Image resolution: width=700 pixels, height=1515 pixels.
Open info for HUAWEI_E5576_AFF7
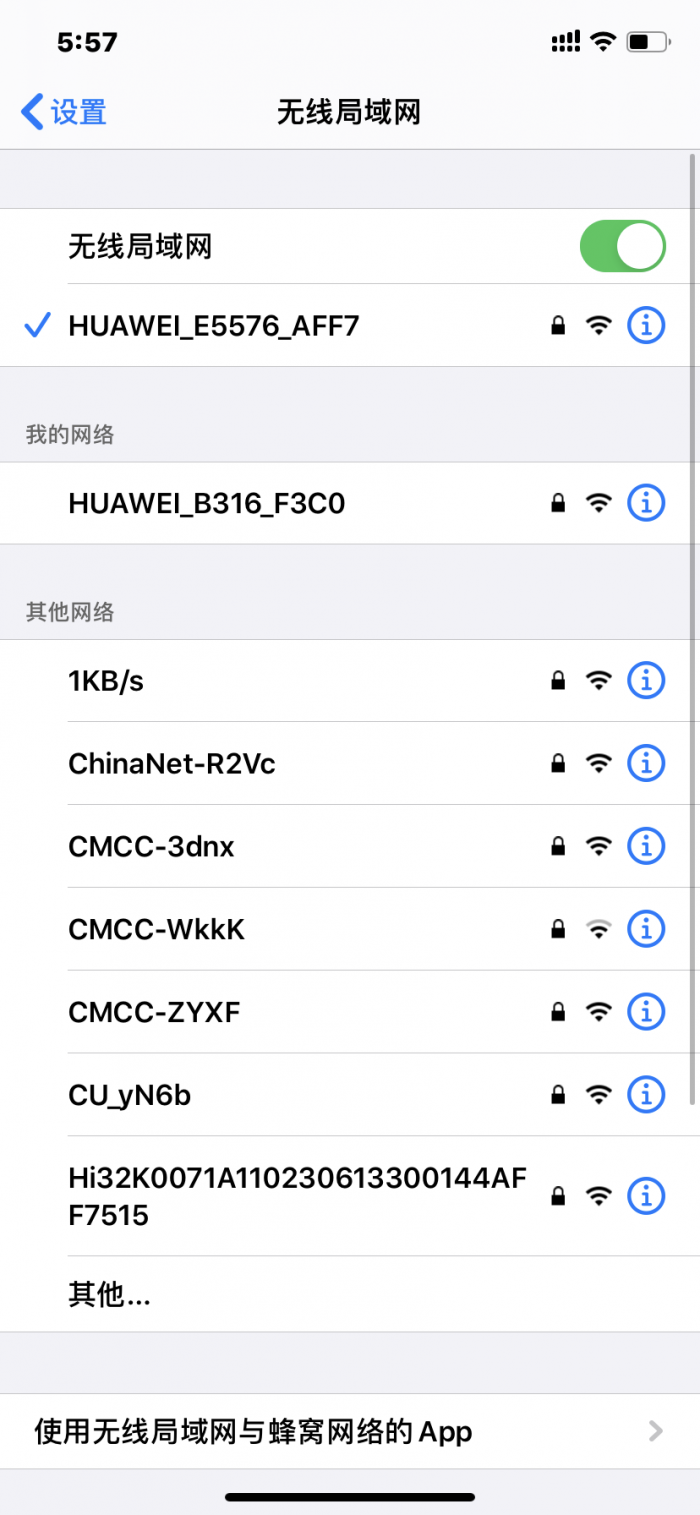tap(646, 325)
